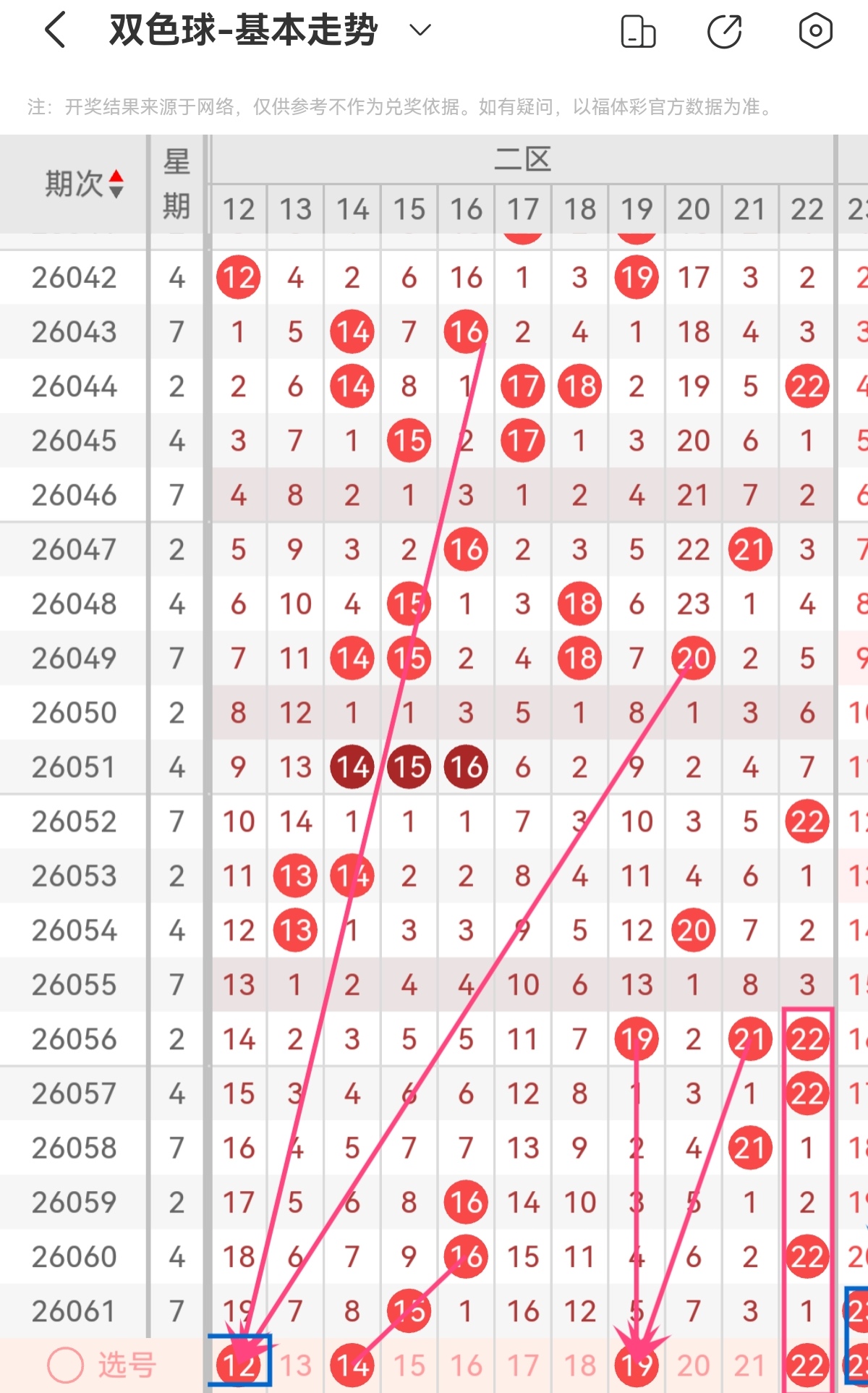Select number 13 in the 选号 row
The height and width of the screenshot is (1393, 868).
pos(295,1366)
